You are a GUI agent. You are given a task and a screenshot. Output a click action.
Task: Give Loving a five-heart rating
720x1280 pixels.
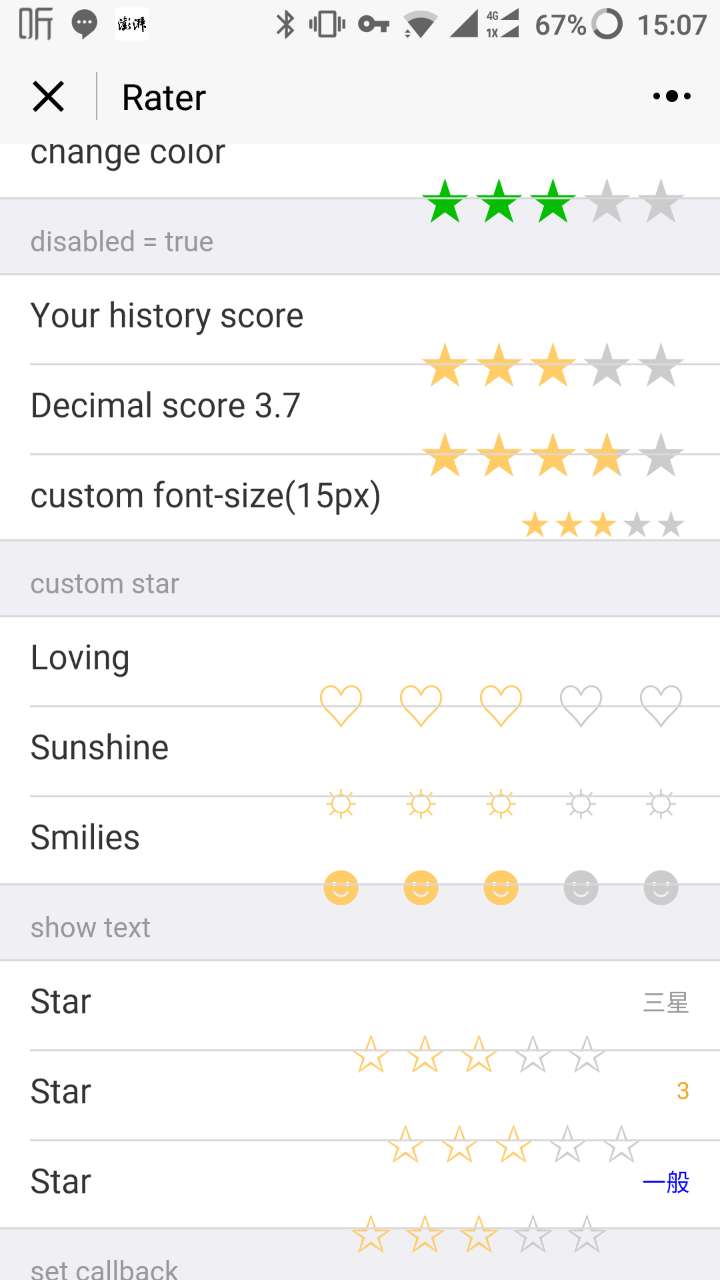(x=660, y=706)
